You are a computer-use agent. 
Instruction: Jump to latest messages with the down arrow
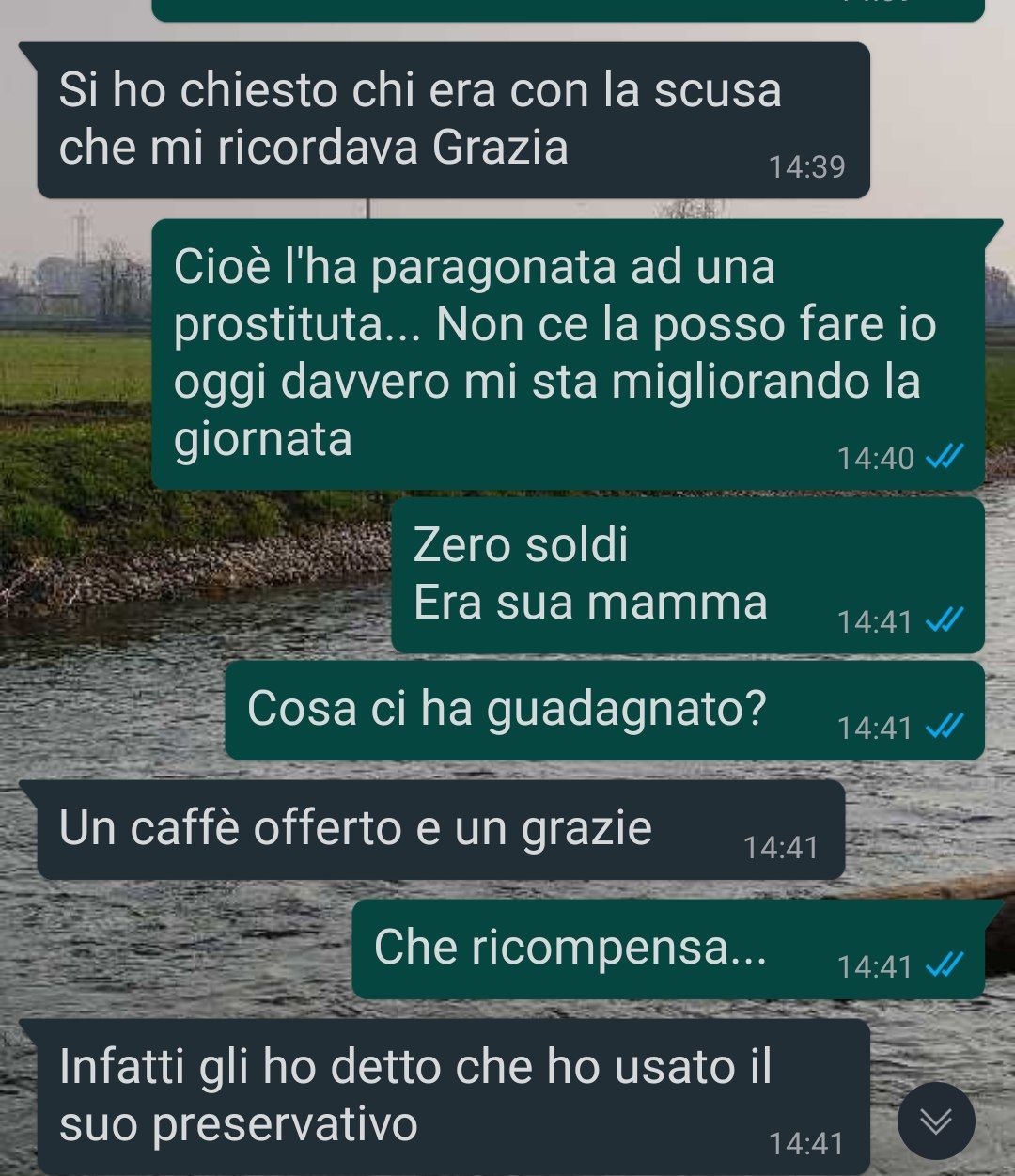pyautogui.click(x=935, y=1121)
